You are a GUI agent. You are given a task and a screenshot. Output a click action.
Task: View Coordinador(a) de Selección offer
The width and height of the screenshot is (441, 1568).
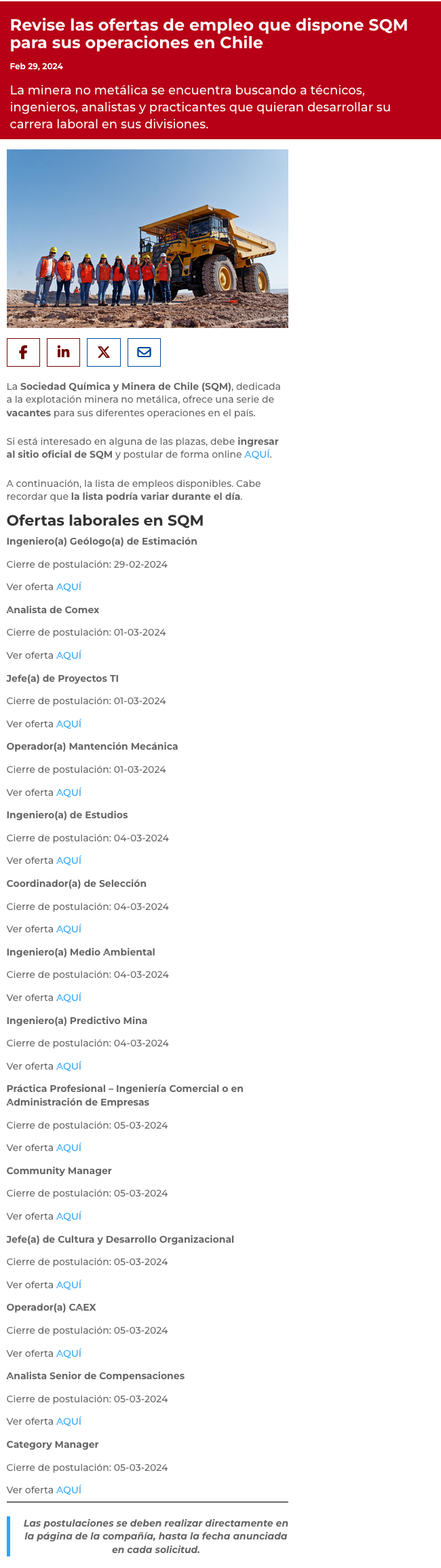pyautogui.click(x=69, y=929)
